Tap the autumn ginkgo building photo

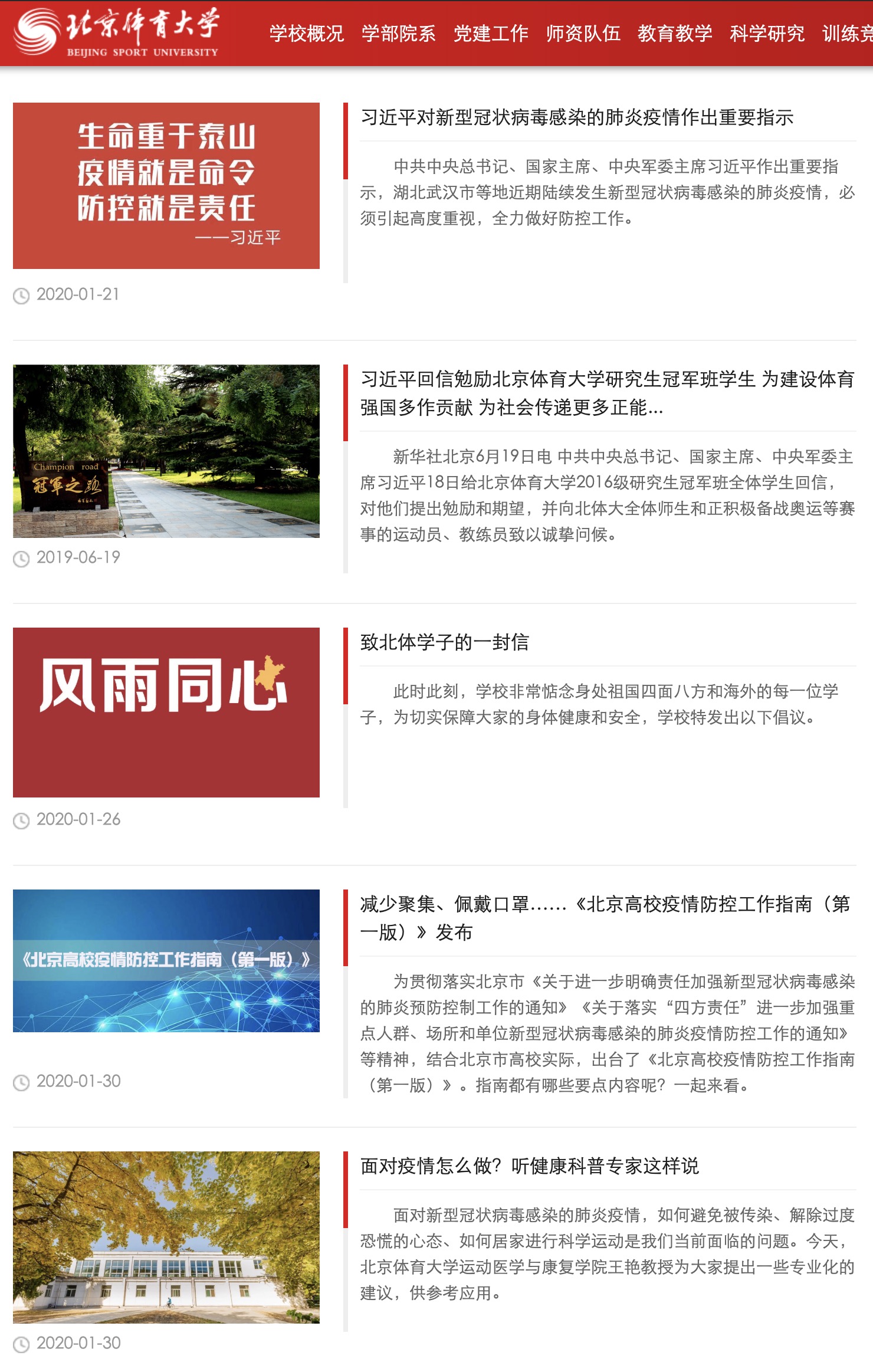tap(166, 1238)
